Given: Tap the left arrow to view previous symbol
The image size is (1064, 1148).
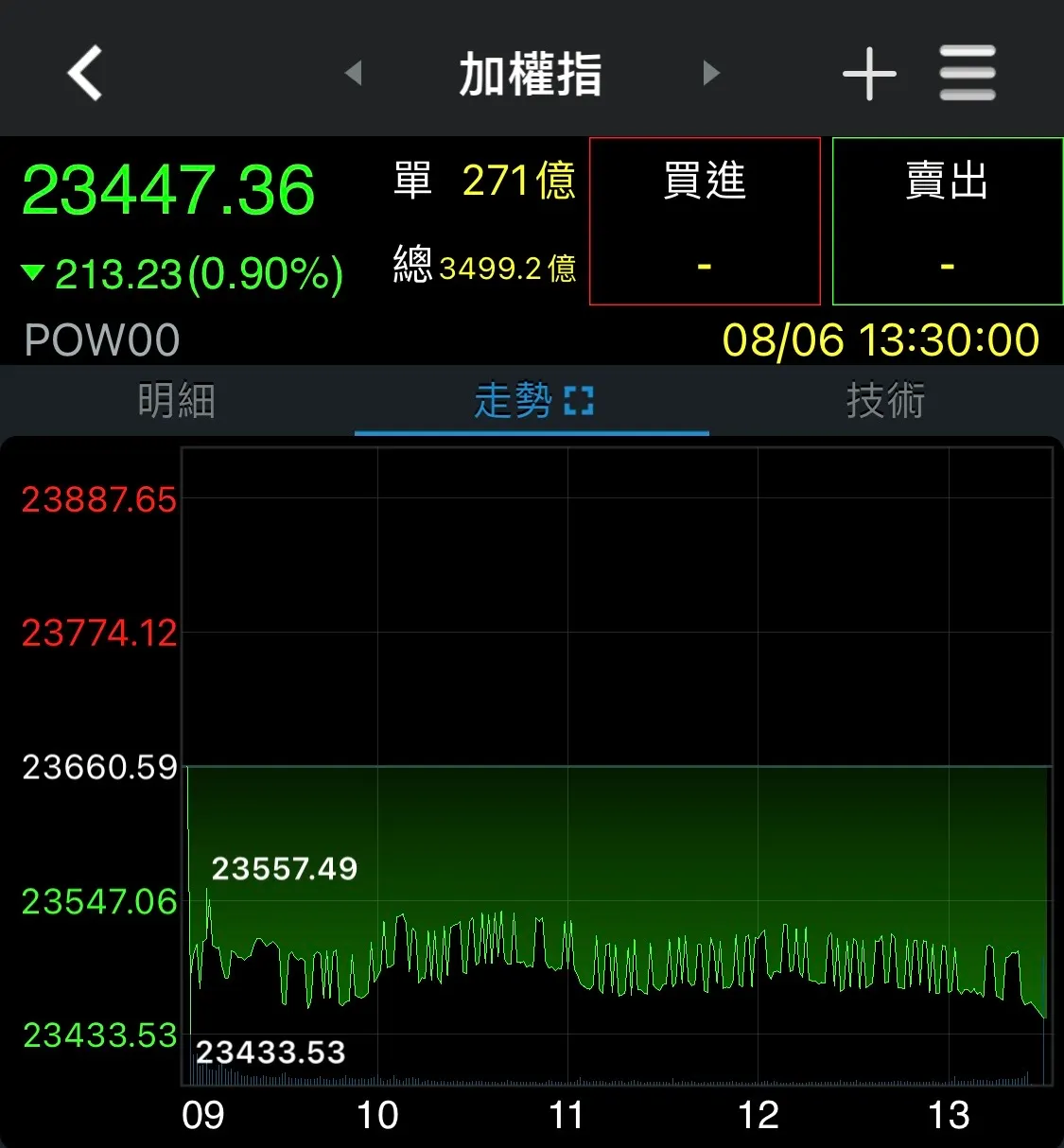Looking at the screenshot, I should 355,73.
